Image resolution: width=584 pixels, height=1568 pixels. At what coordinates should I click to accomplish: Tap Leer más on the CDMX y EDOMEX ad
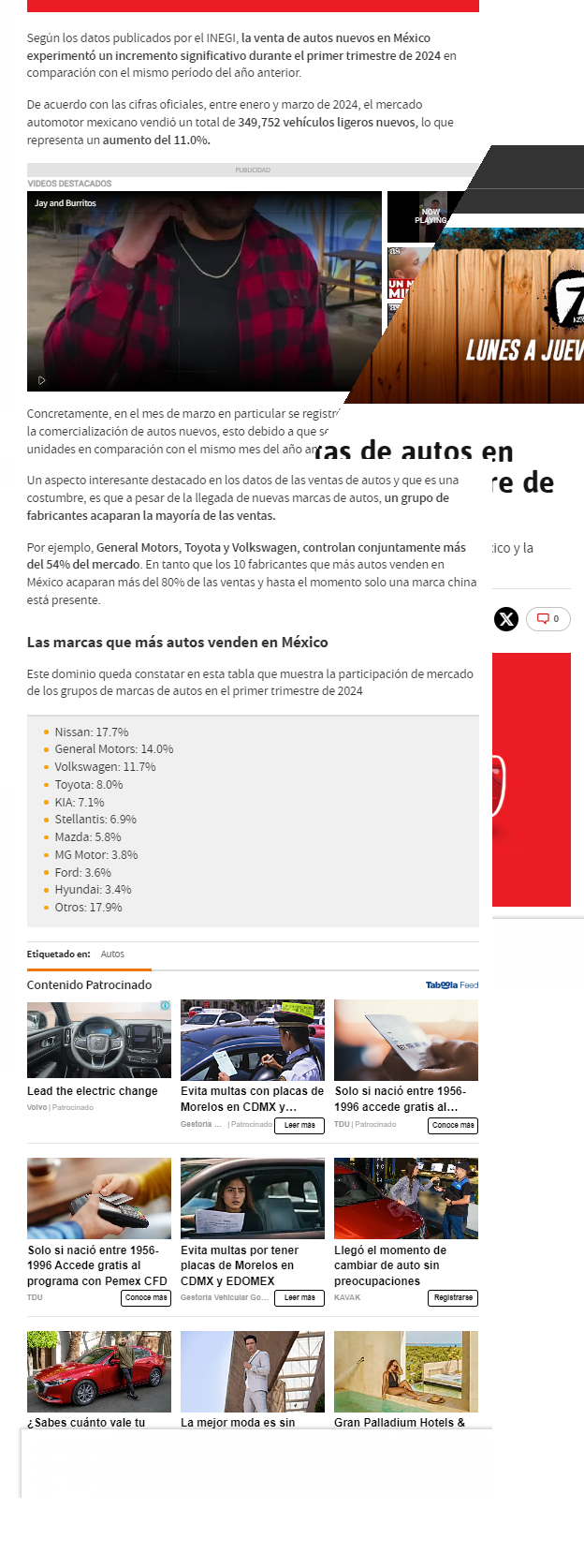[299, 1298]
